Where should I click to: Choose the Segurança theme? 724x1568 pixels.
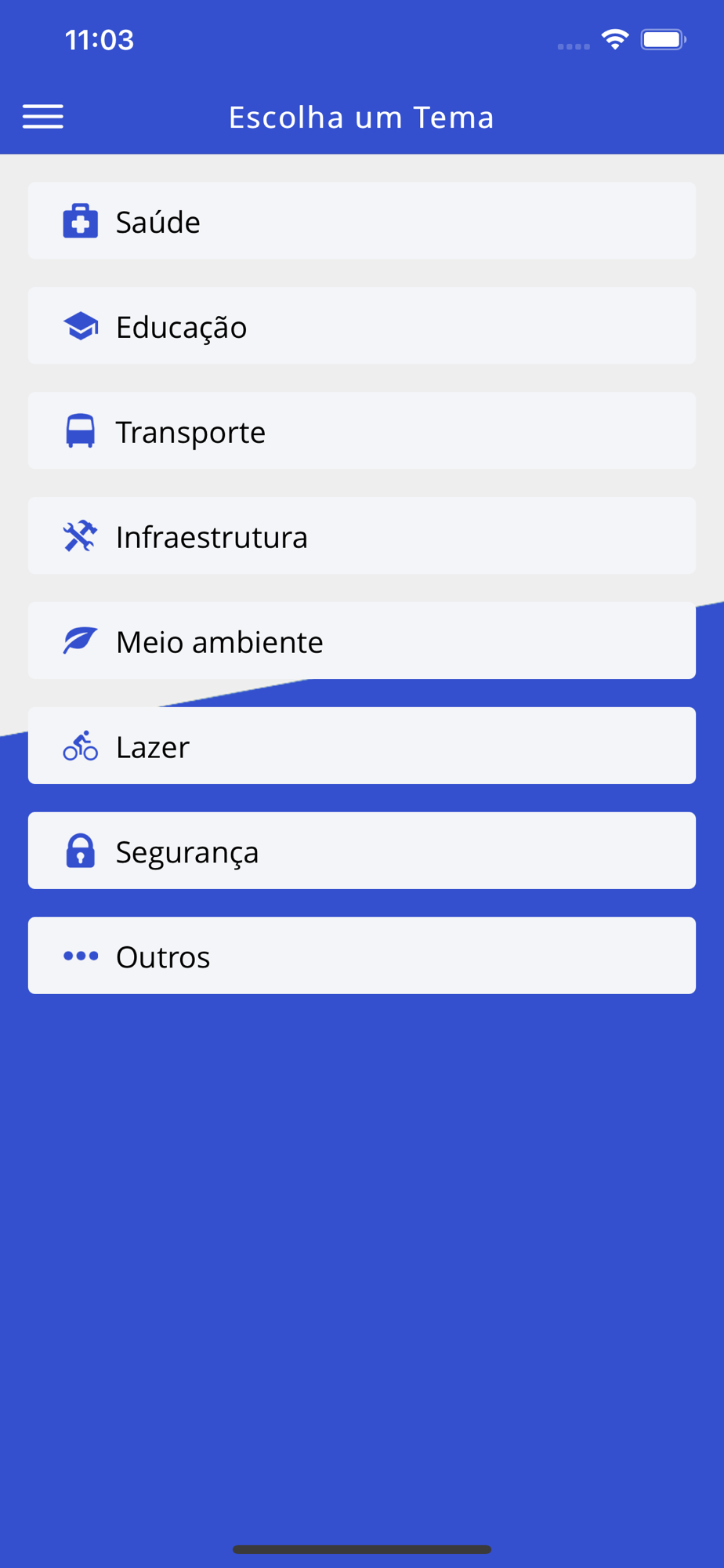click(x=362, y=851)
